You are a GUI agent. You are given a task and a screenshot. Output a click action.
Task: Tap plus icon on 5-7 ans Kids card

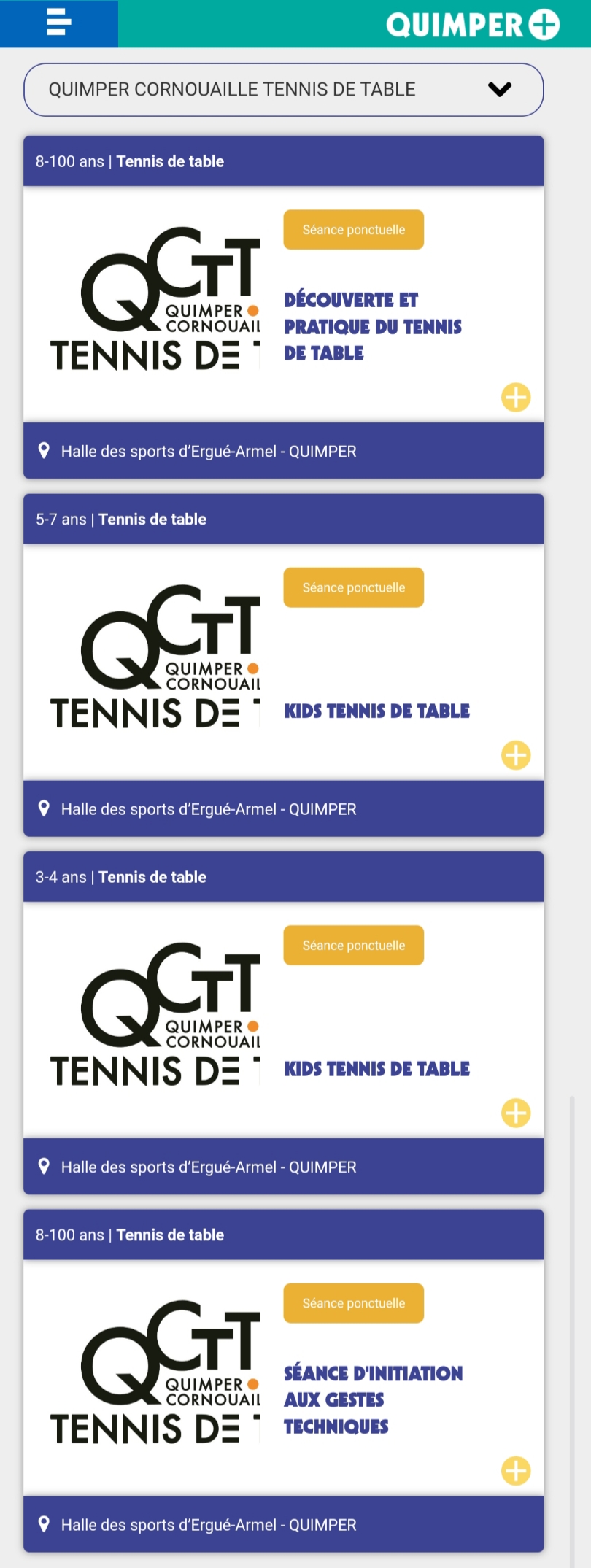tap(516, 755)
